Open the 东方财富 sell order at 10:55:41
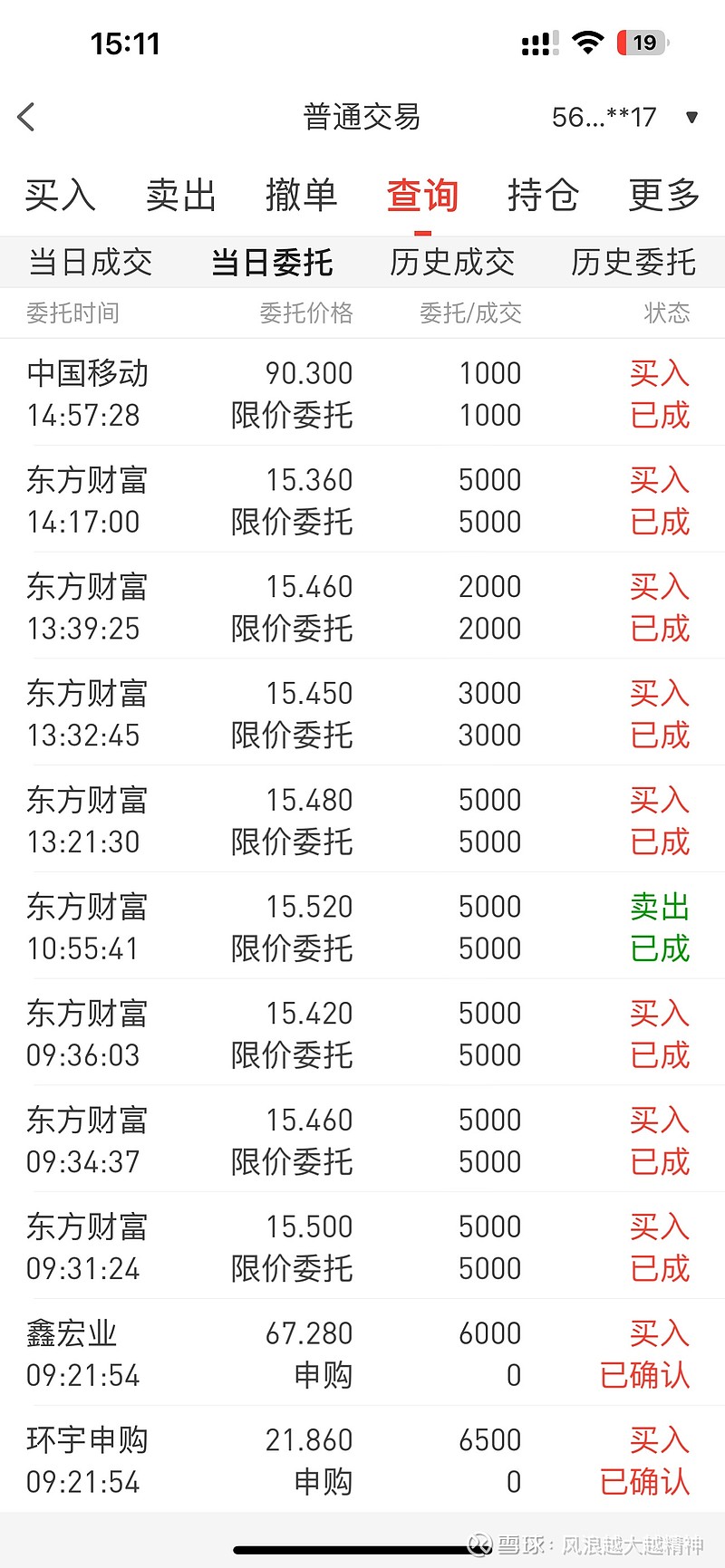This screenshot has height=1568, width=725. [362, 927]
